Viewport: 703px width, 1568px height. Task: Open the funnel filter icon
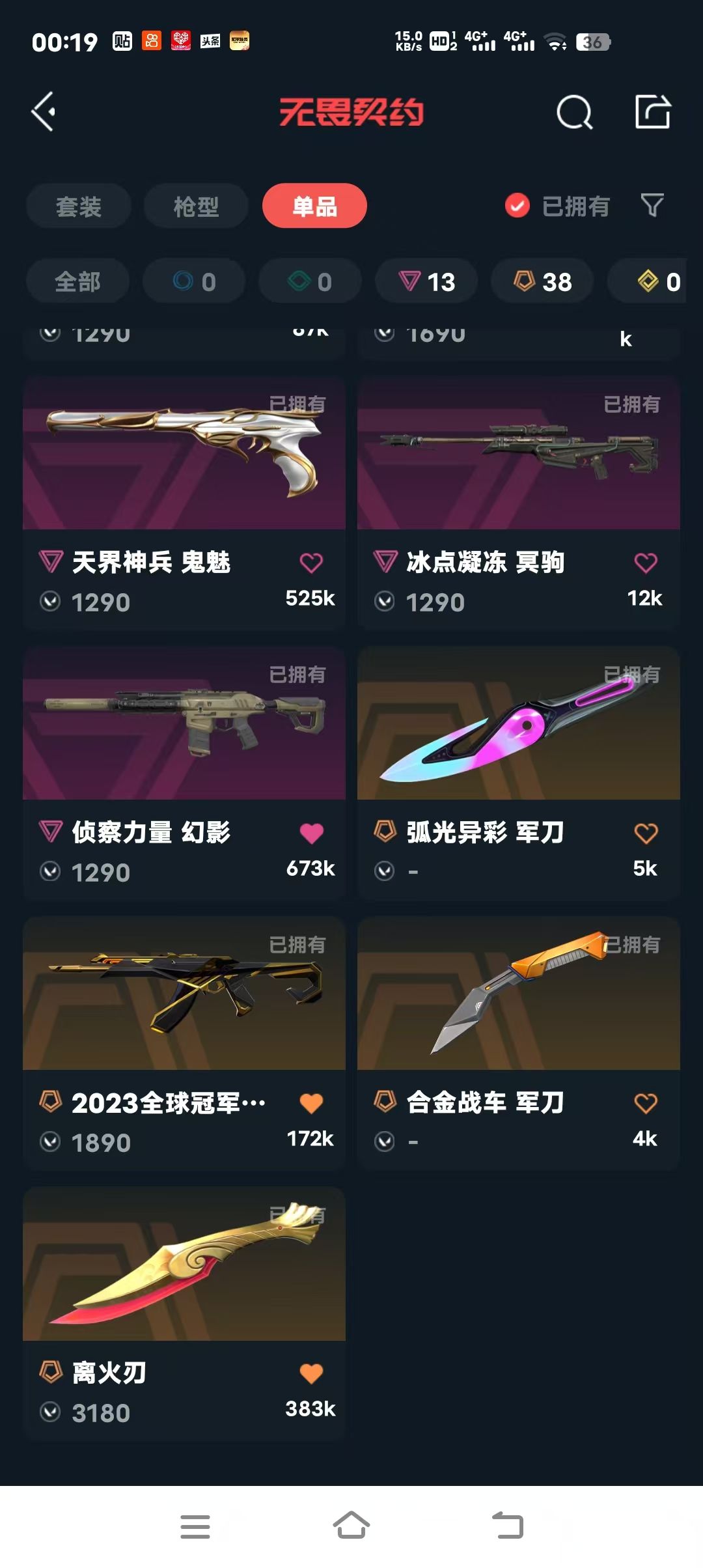tap(652, 206)
